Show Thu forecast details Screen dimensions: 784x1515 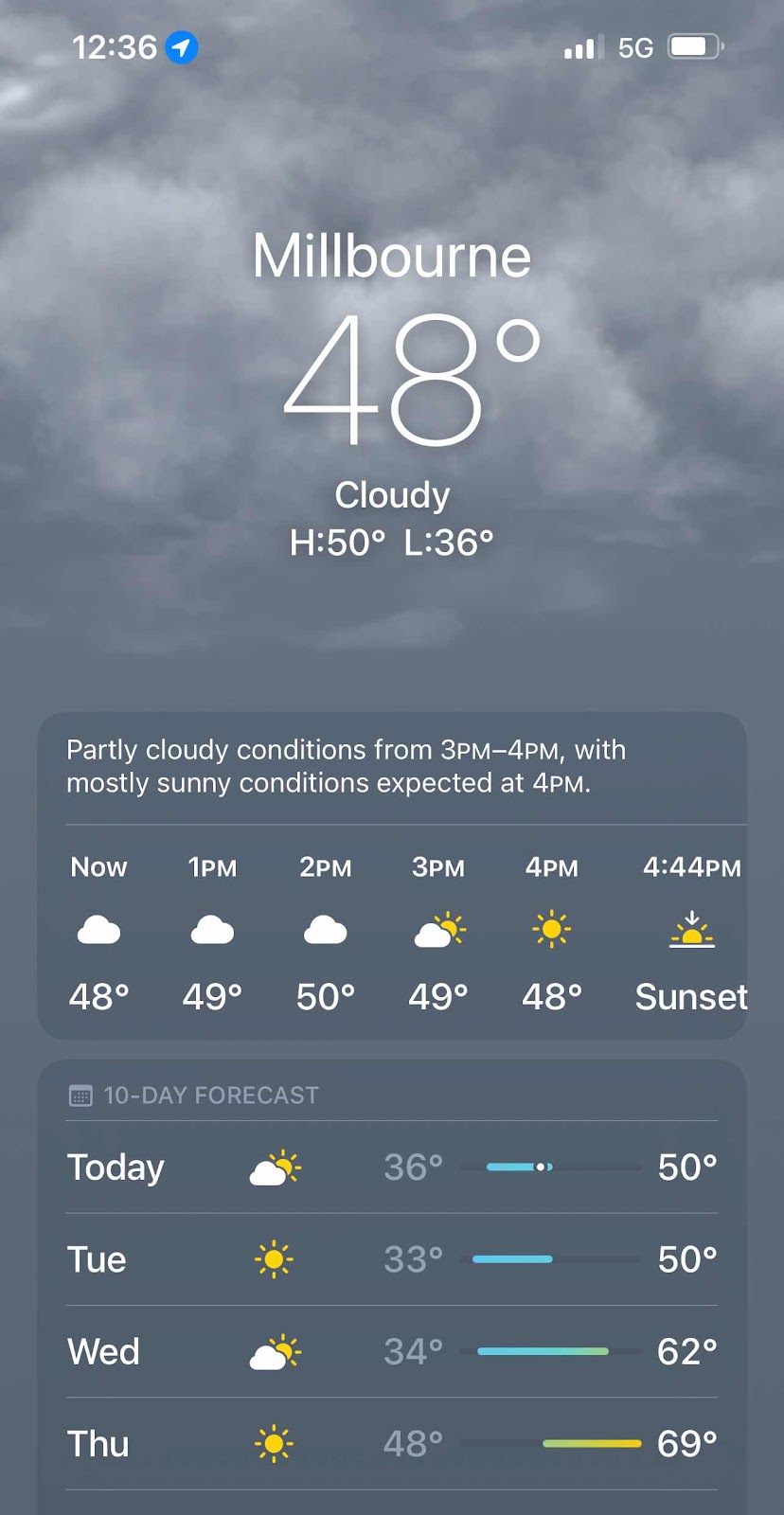coord(391,1443)
